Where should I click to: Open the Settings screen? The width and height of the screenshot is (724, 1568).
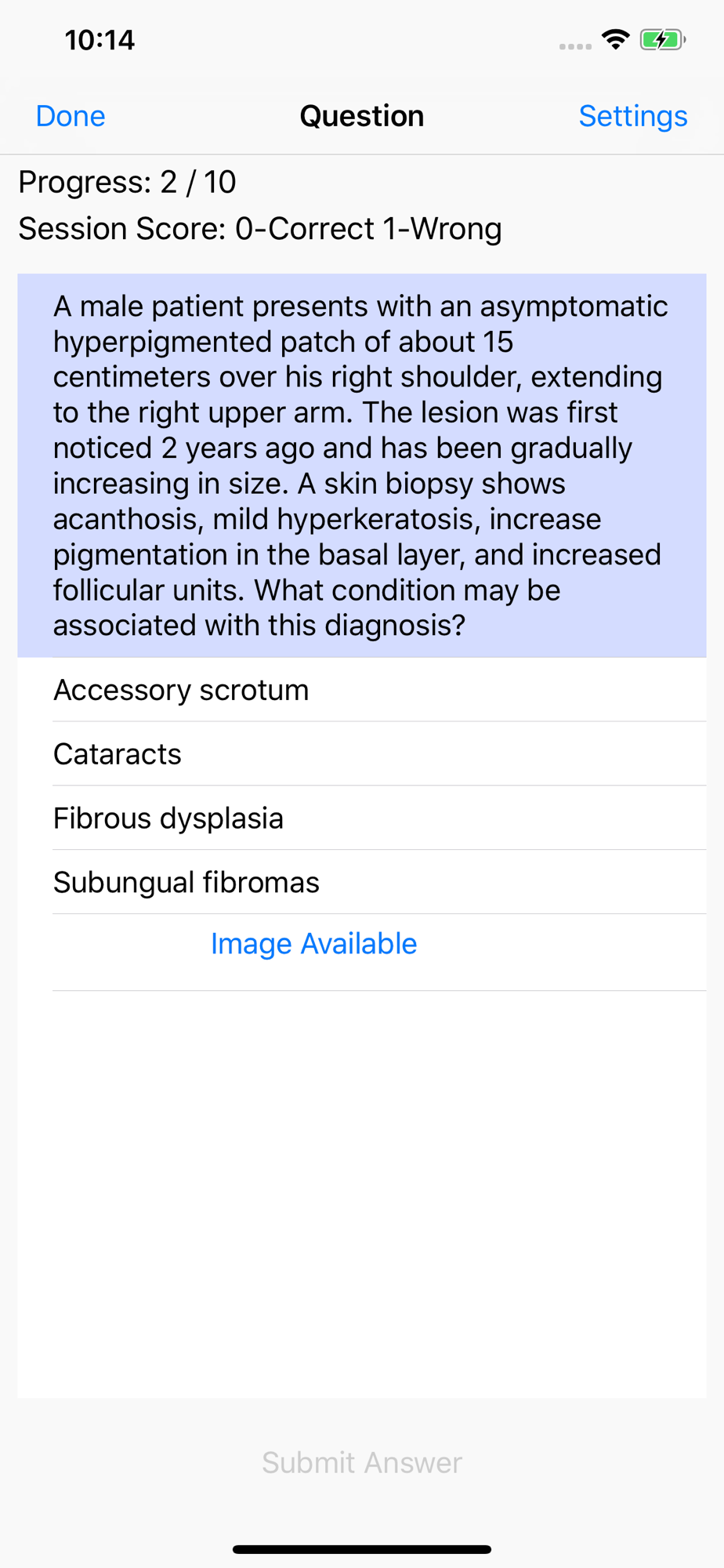pyautogui.click(x=632, y=116)
